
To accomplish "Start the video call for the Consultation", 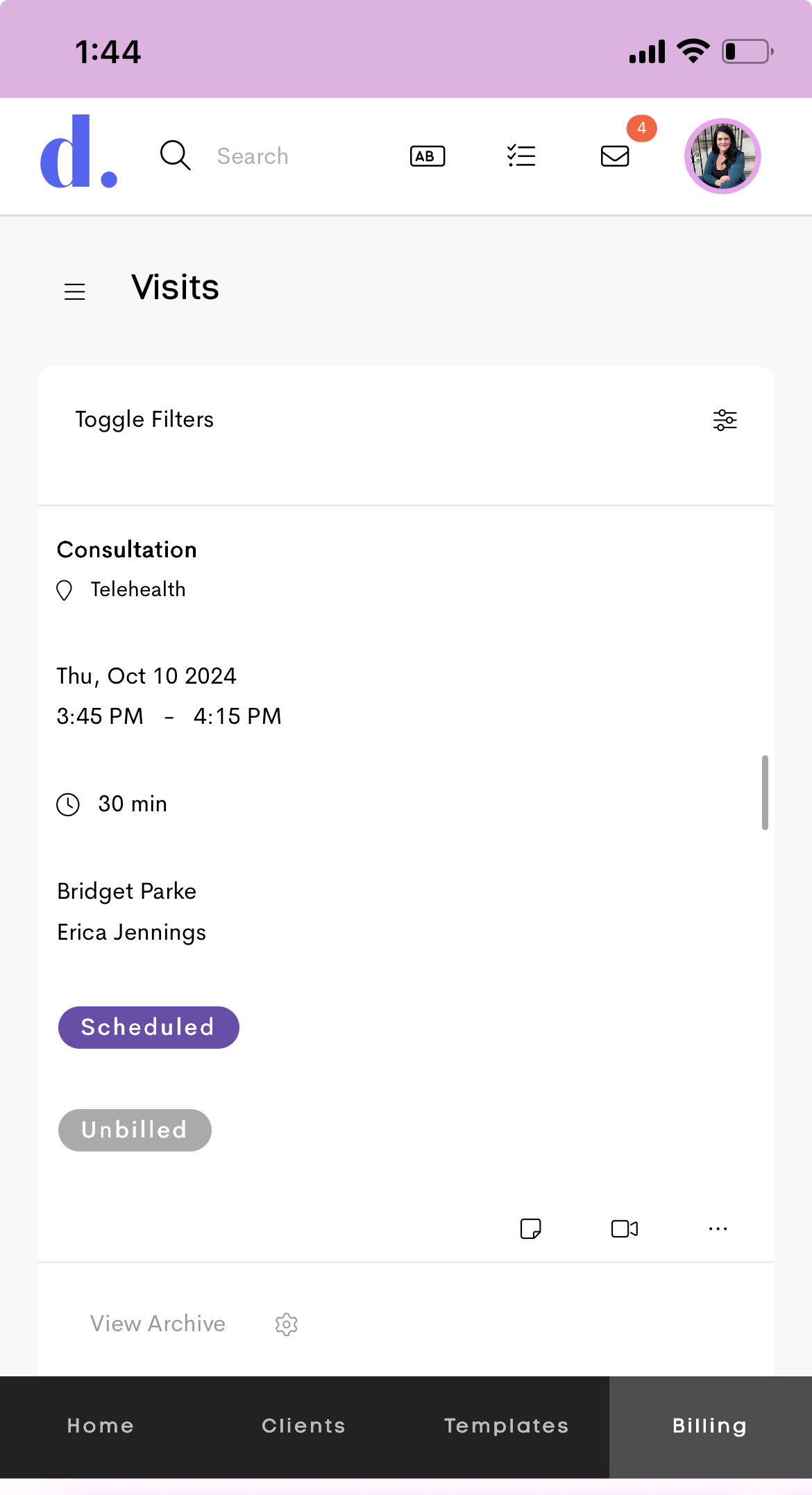I will coord(625,1228).
